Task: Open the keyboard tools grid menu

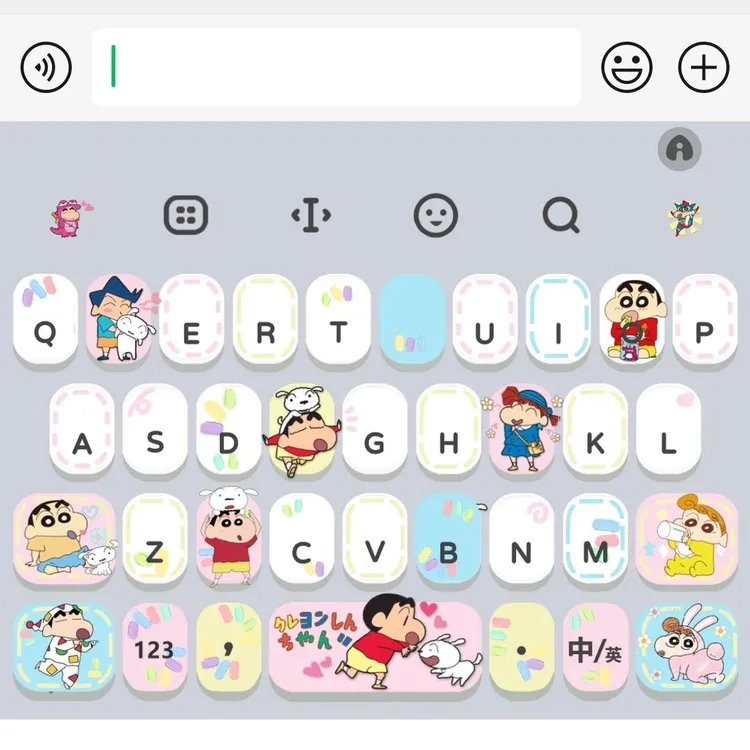Action: [x=186, y=215]
